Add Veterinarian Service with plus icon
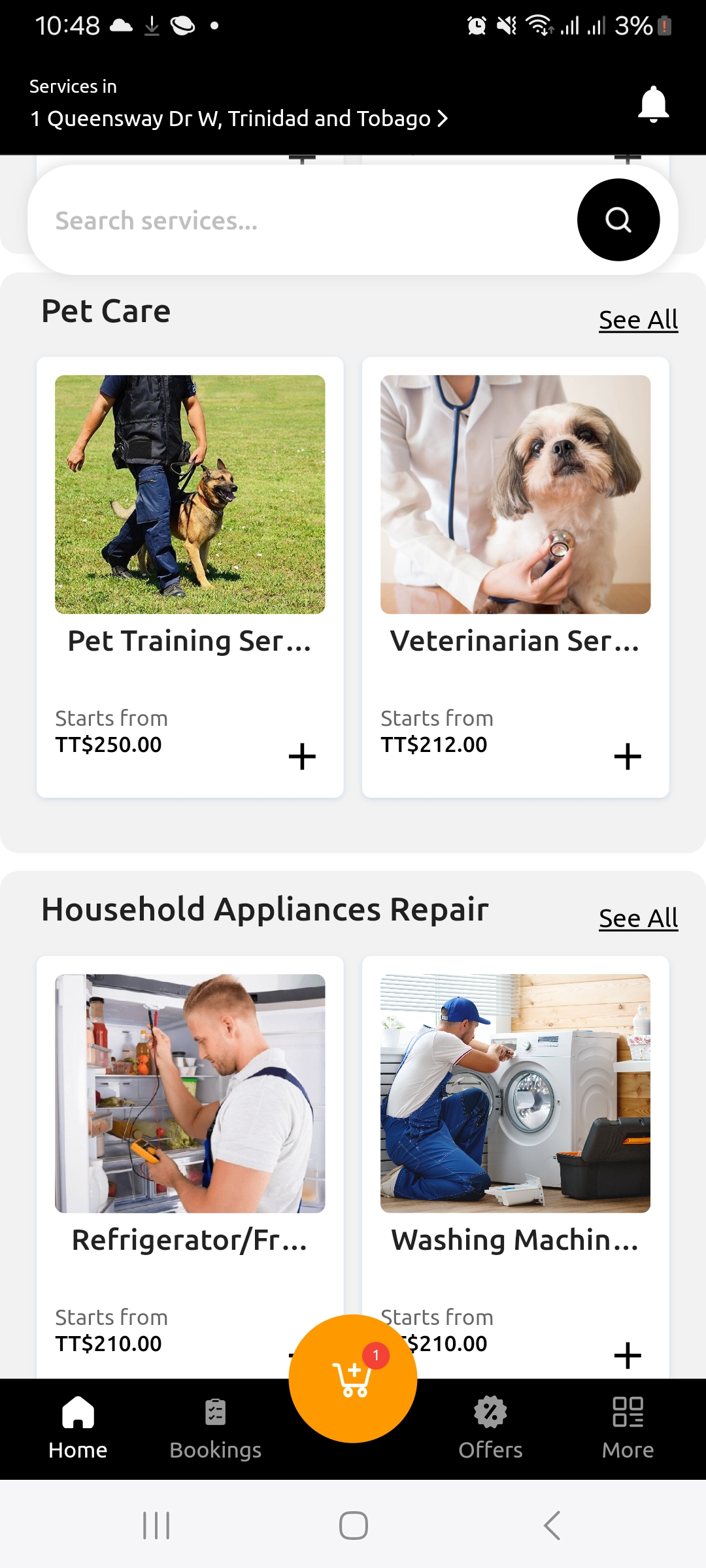The image size is (706, 1568). pyautogui.click(x=628, y=757)
